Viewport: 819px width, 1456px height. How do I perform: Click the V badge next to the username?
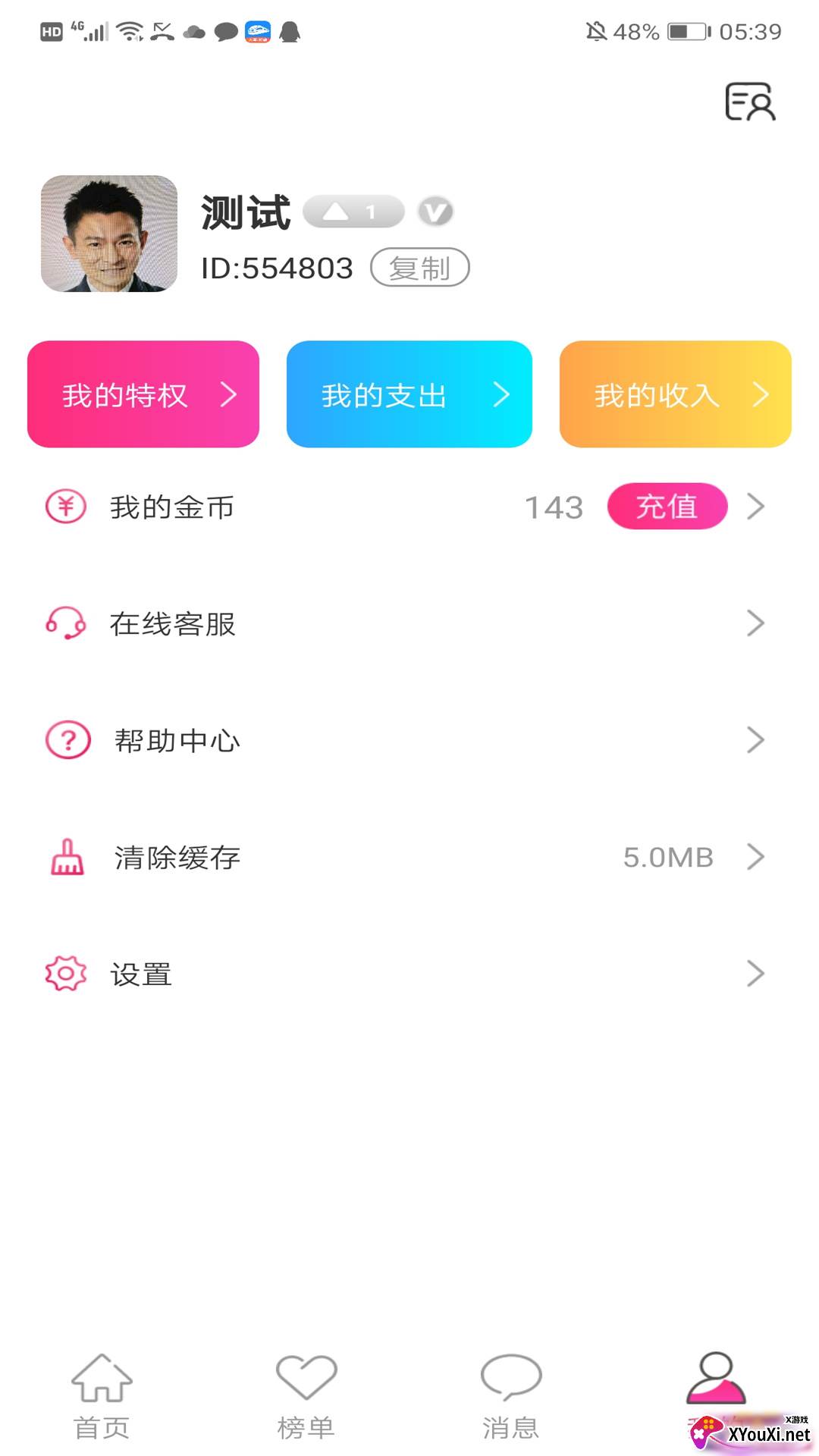coord(434,211)
